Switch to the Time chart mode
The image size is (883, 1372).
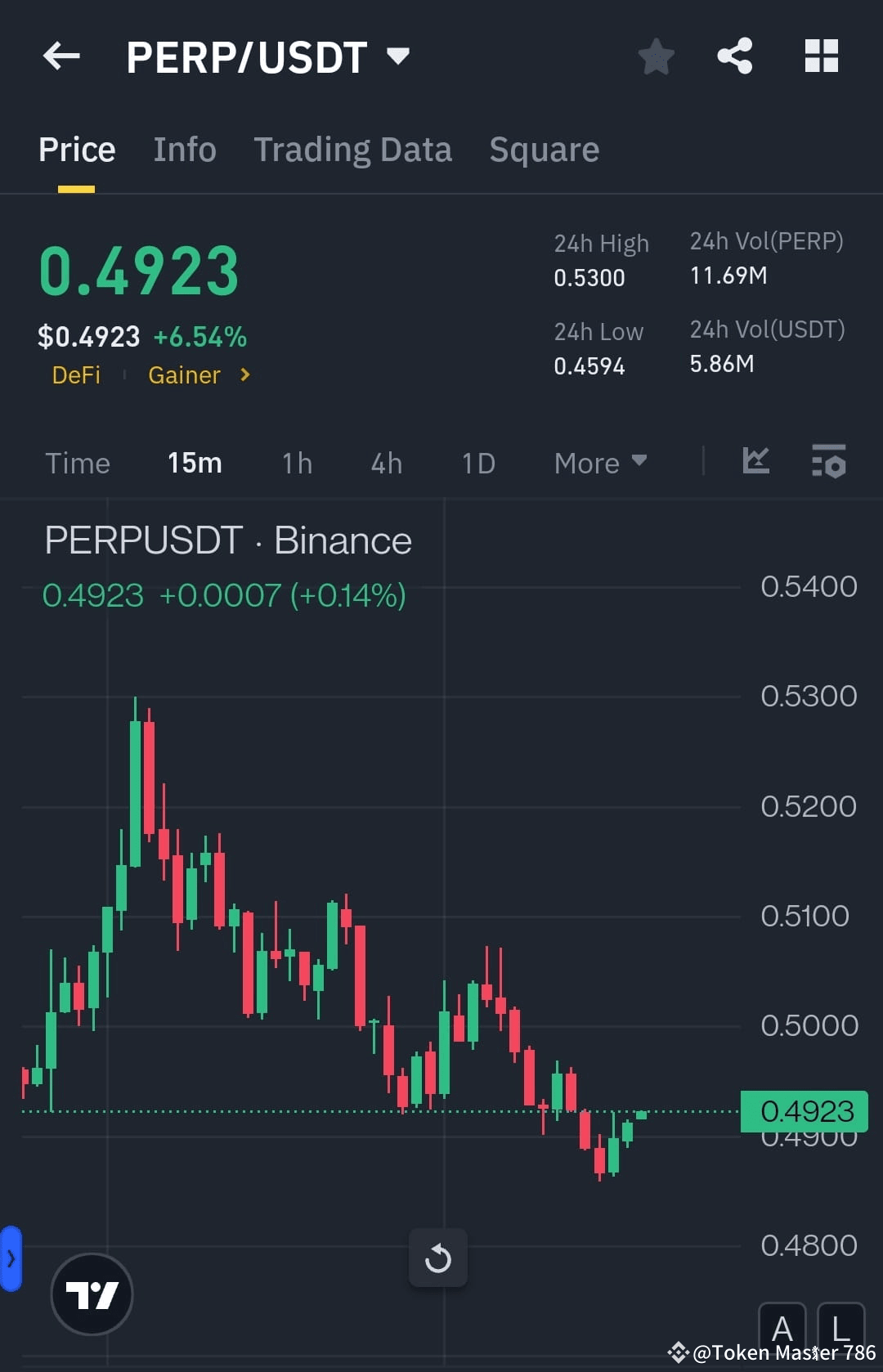point(78,462)
